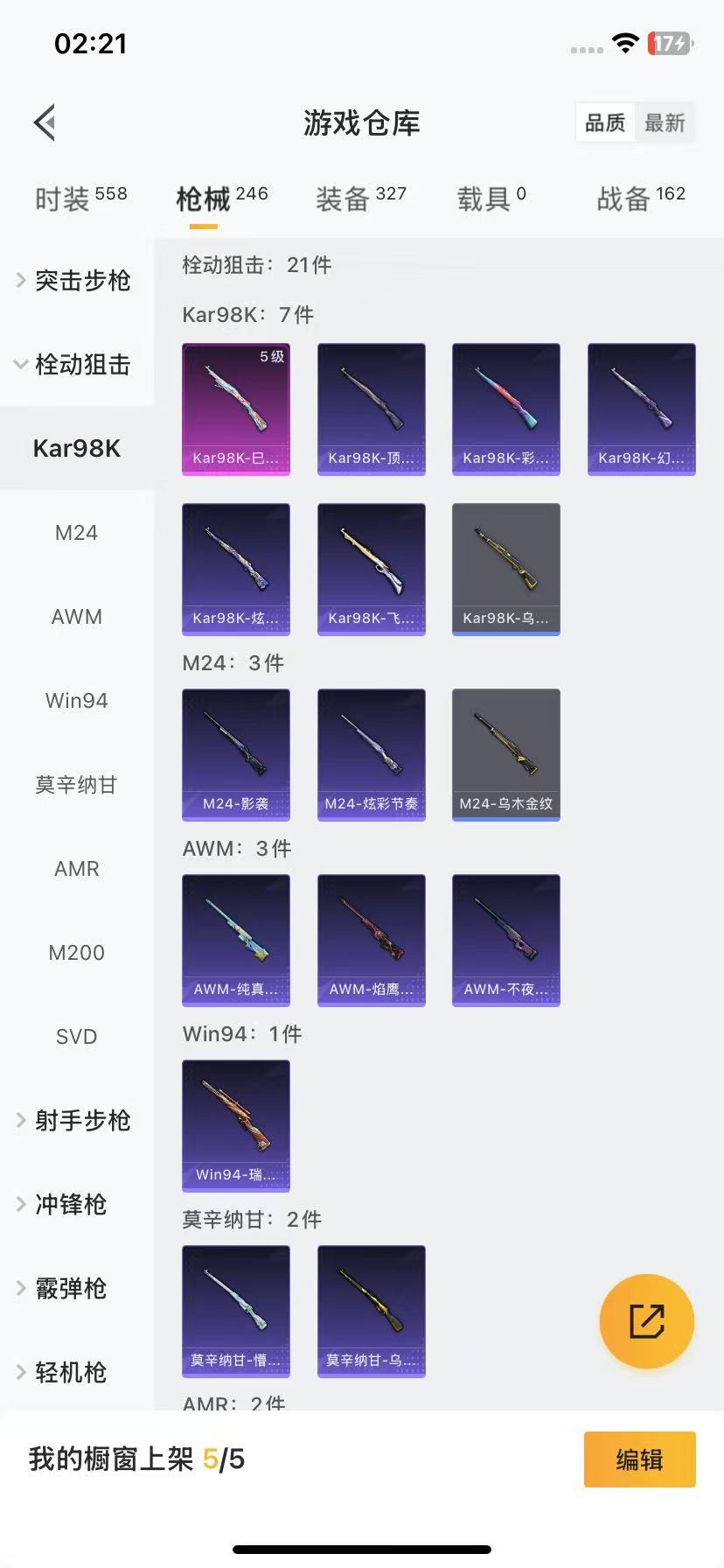Expand the 射手步枪 category
This screenshot has width=724, height=1568.
click(76, 1120)
